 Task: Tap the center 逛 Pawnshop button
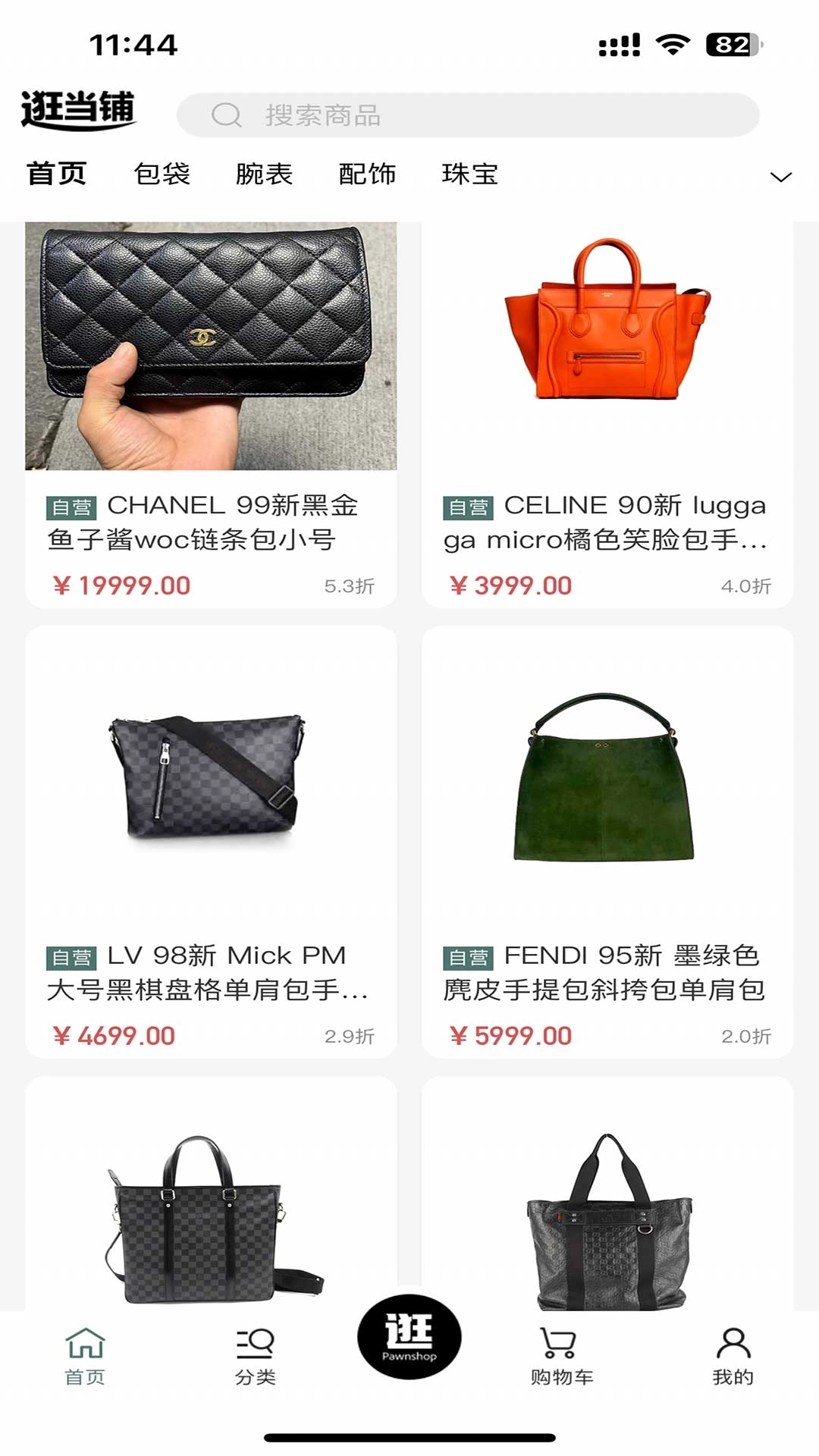pos(409,1337)
